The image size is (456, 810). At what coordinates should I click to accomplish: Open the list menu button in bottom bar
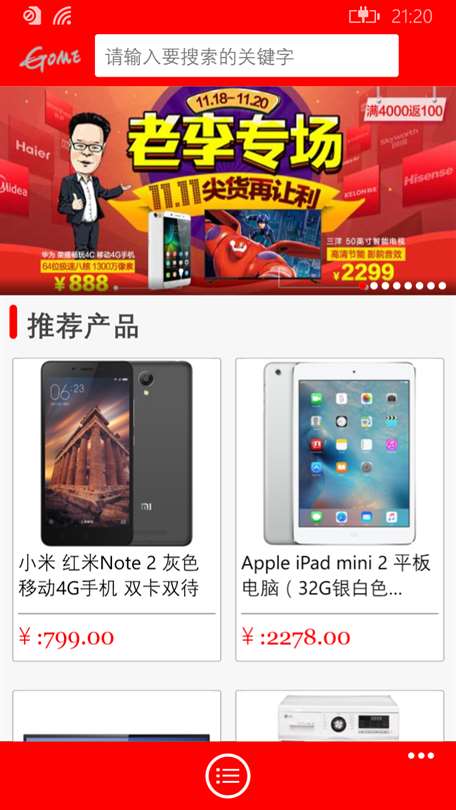click(228, 775)
